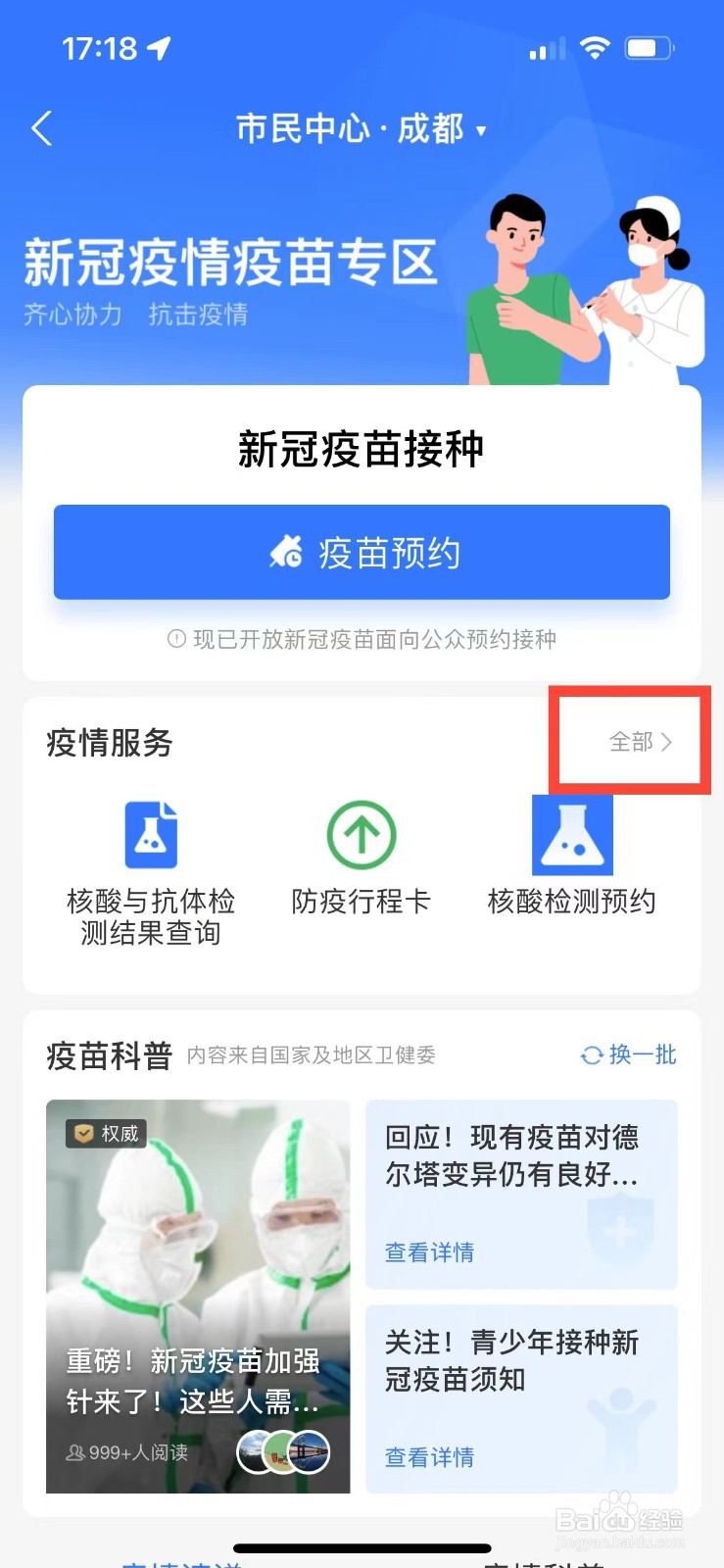Expand 疫情服务 with the 全部 chevron
724x1568 pixels.
pyautogui.click(x=631, y=743)
